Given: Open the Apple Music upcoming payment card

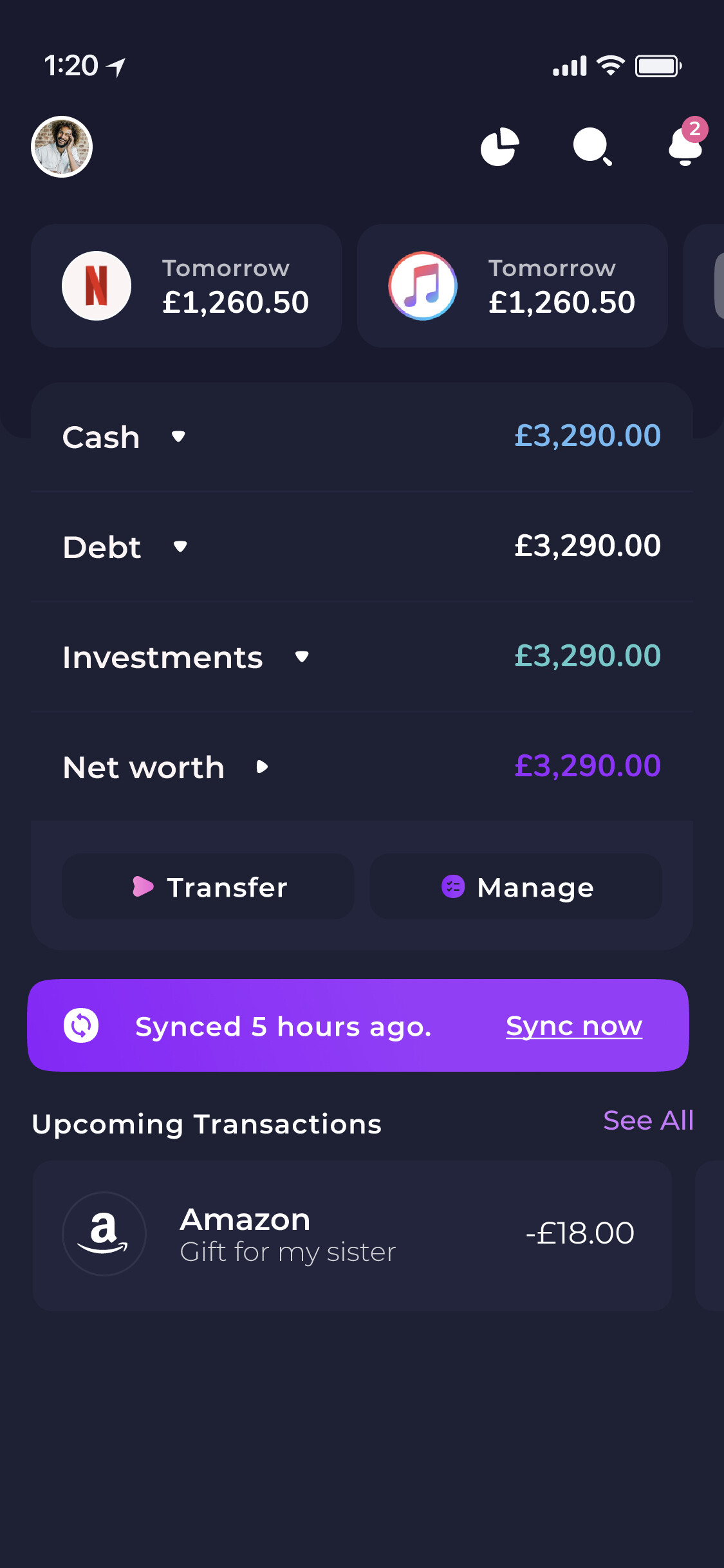Looking at the screenshot, I should coord(512,286).
